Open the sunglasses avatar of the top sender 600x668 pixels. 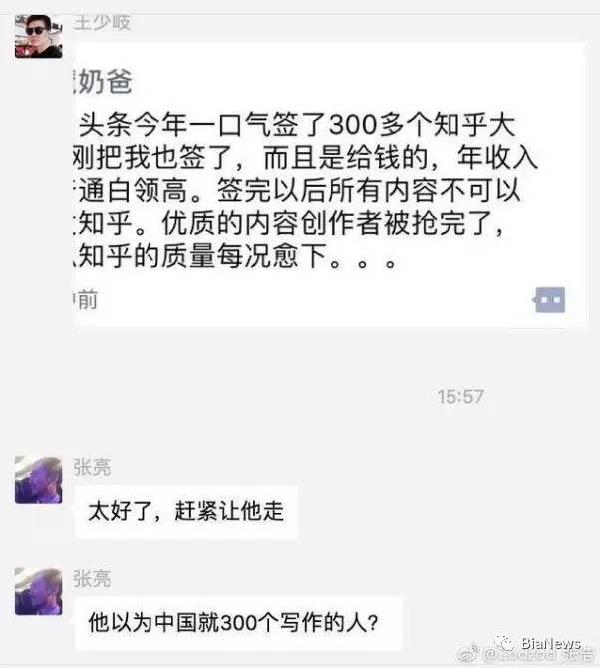coord(38,36)
